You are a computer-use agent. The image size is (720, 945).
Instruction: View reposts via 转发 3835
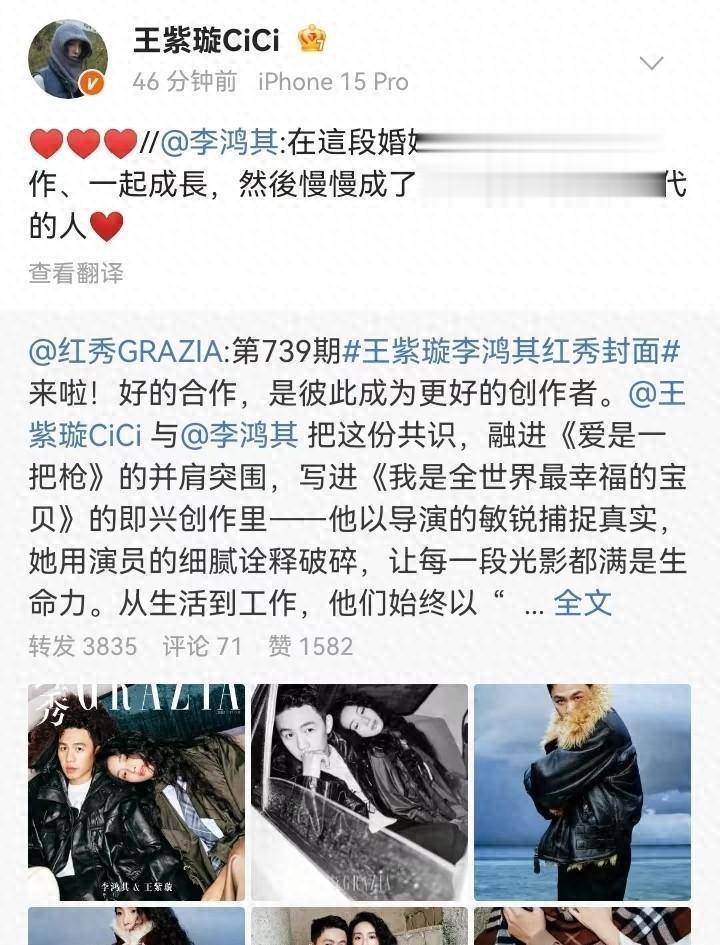83,646
